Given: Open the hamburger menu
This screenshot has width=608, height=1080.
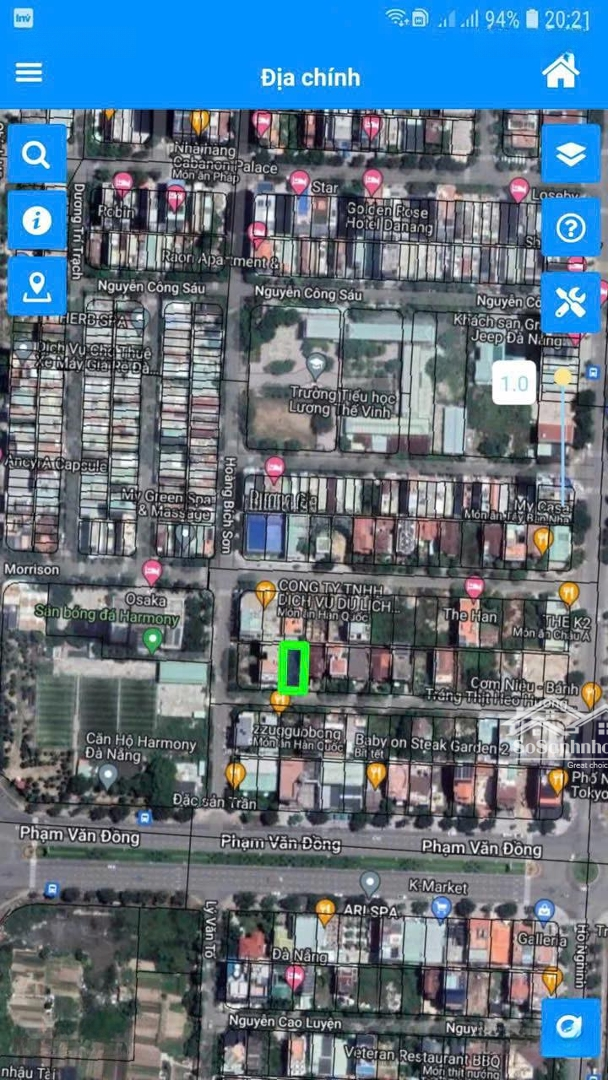Looking at the screenshot, I should tap(28, 72).
